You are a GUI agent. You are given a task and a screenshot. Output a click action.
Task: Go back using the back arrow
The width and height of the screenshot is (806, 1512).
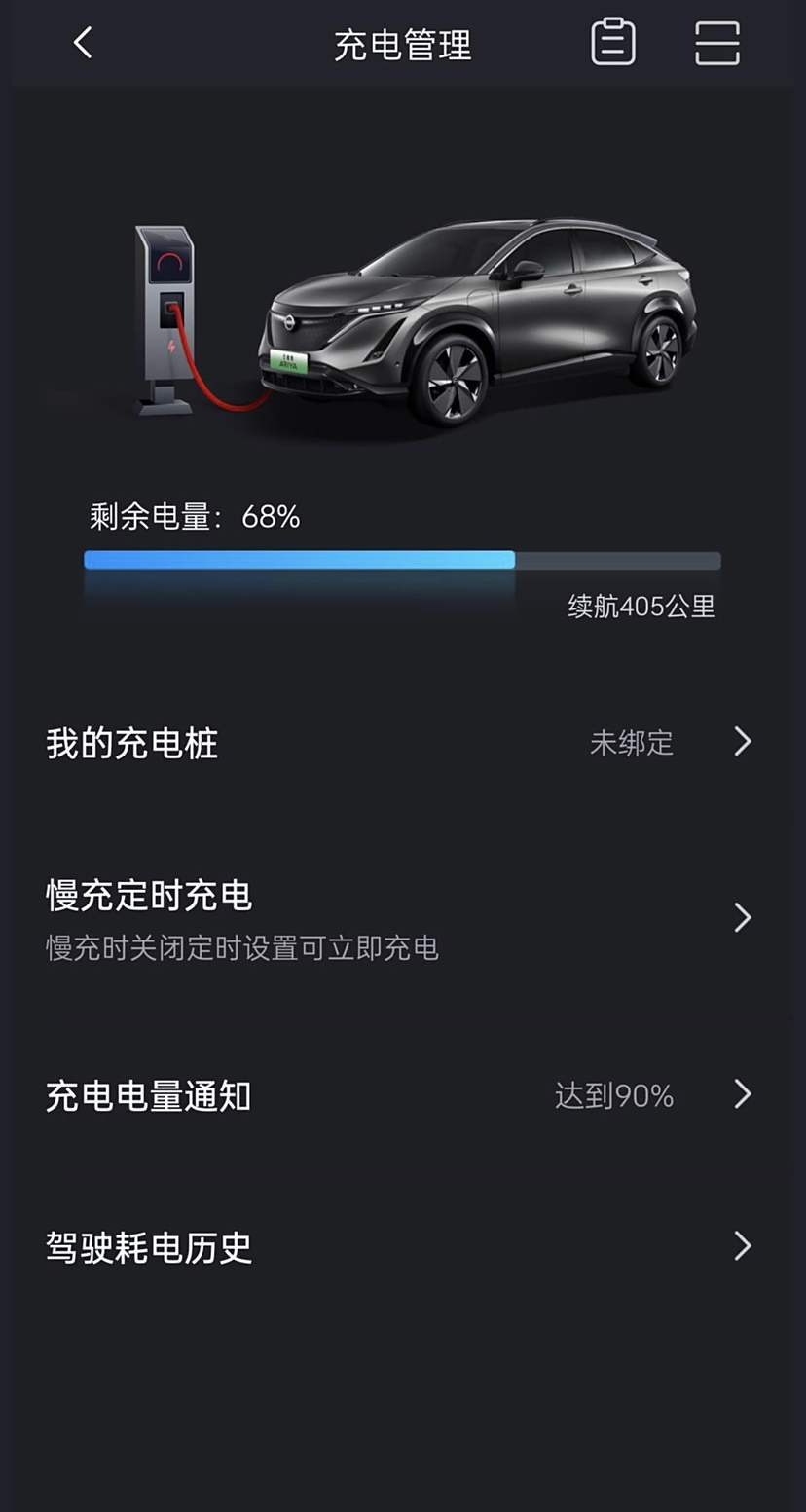83,43
